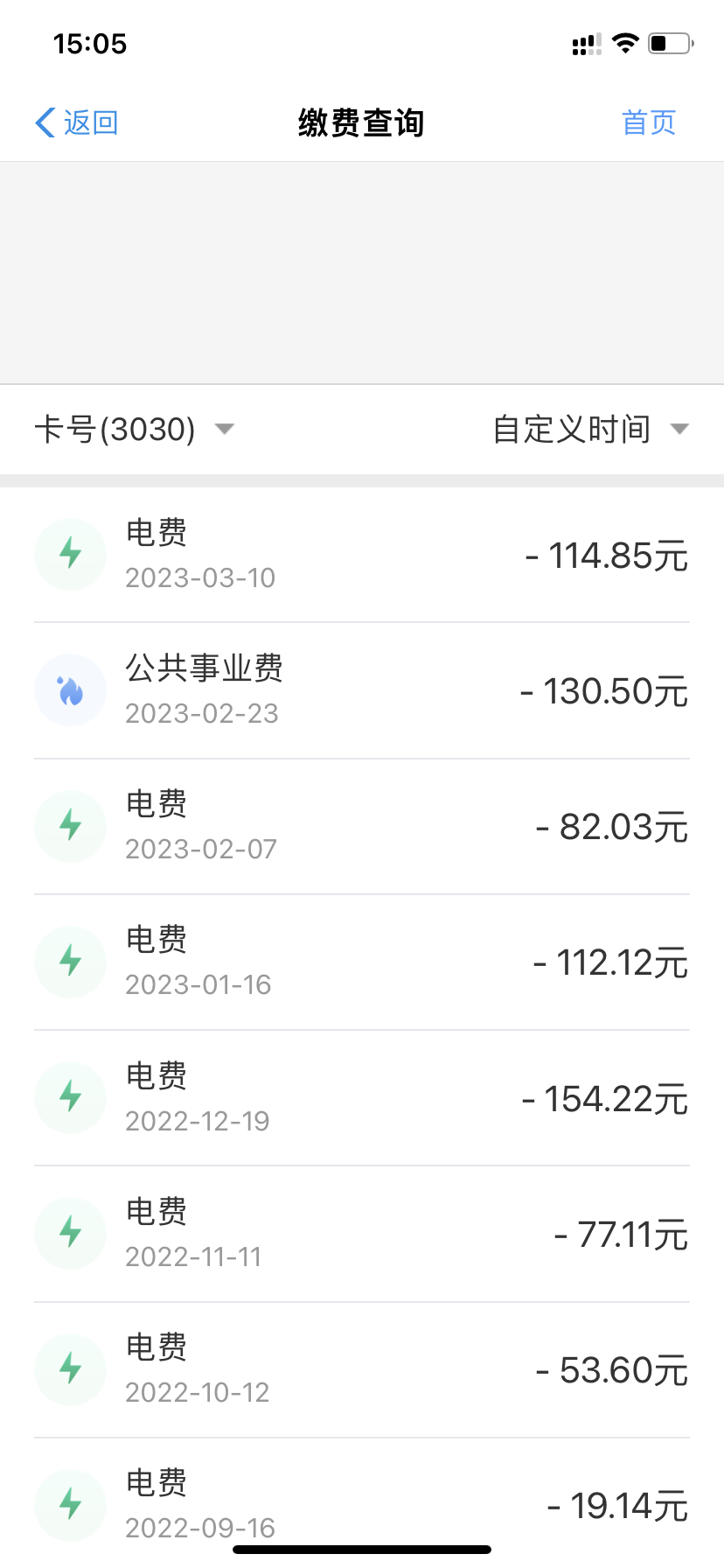Screen dimensions: 724x1568
Task: Open the 首页 home link
Action: [649, 122]
